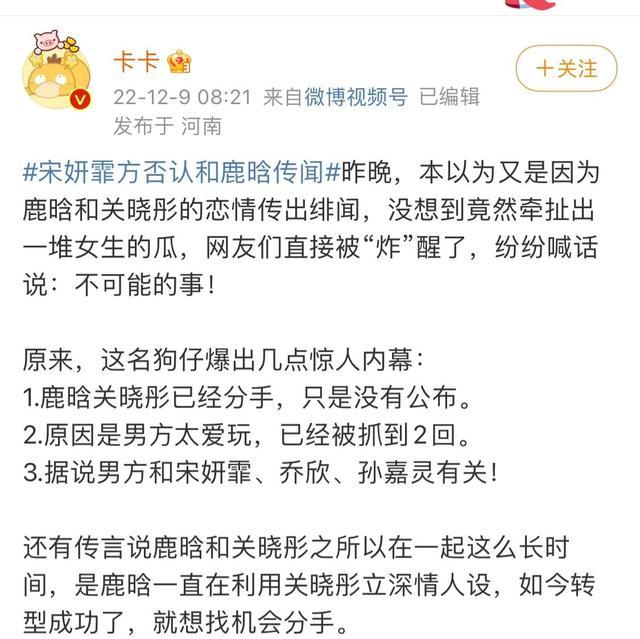The image size is (640, 639).
Task: Open hashtag 宋妍霏方否认和鹿晗传闻
Action: click(182, 171)
